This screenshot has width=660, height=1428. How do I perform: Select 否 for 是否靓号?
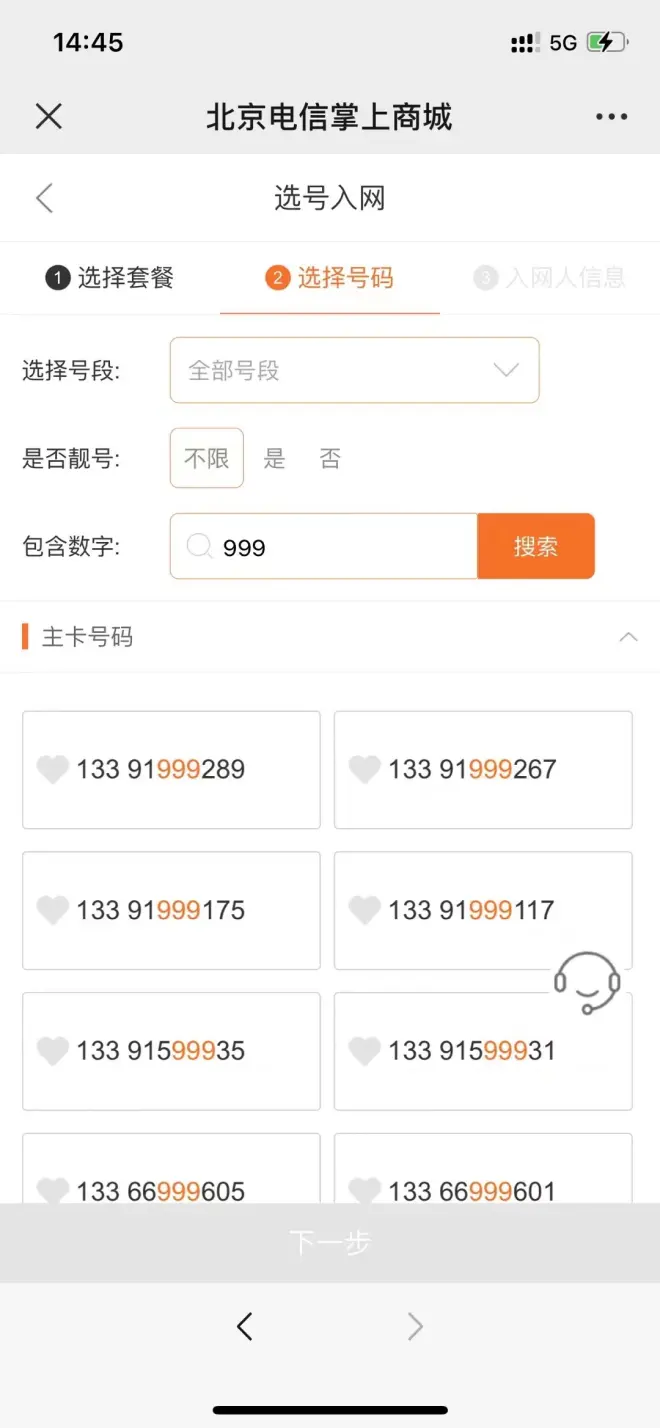(x=330, y=459)
